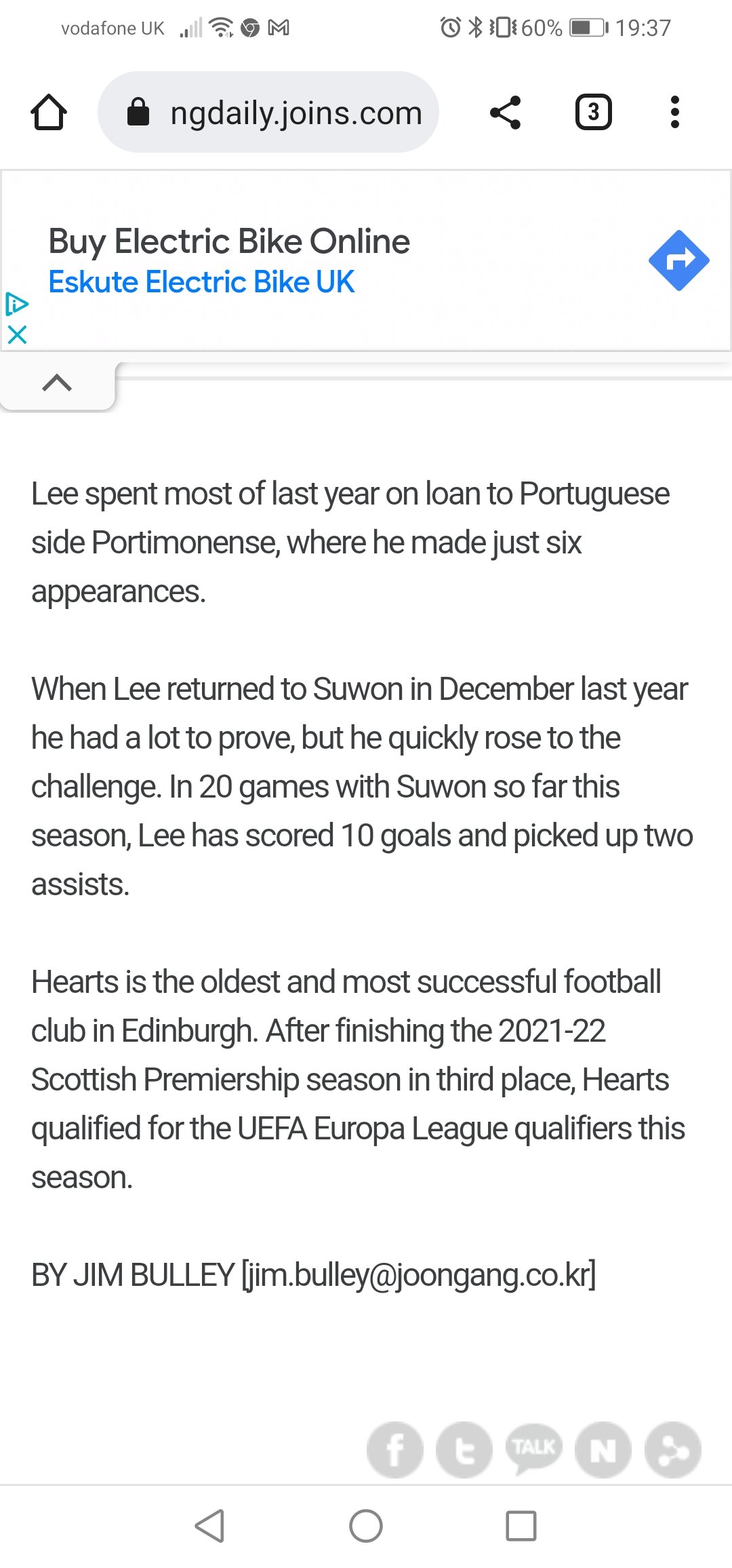This screenshot has height=1568, width=732.
Task: Open the browser's three-dot menu
Action: [674, 112]
